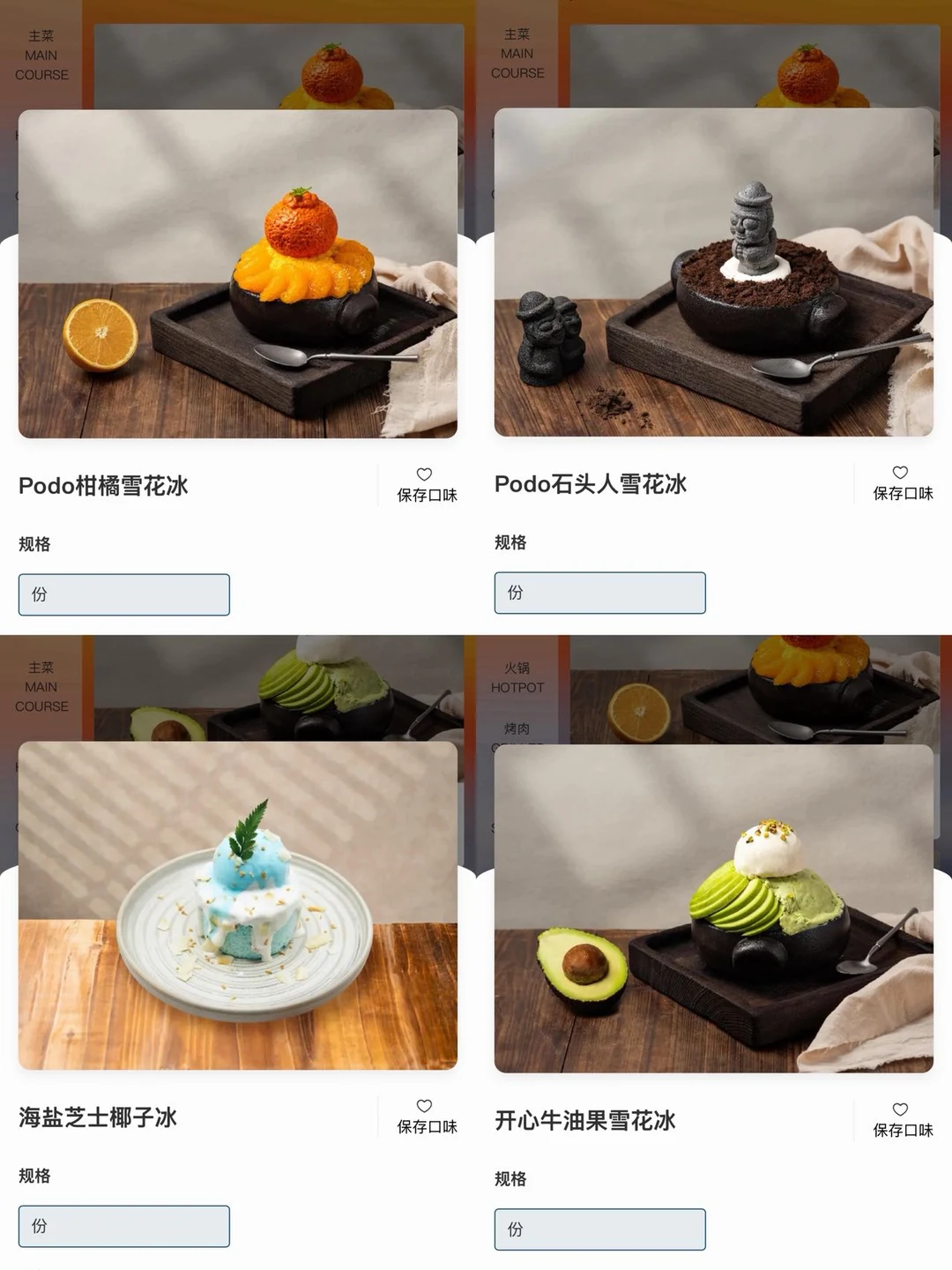Open the 份 selector under Podo石头人雪花冰
This screenshot has height=1270, width=952.
tap(599, 593)
